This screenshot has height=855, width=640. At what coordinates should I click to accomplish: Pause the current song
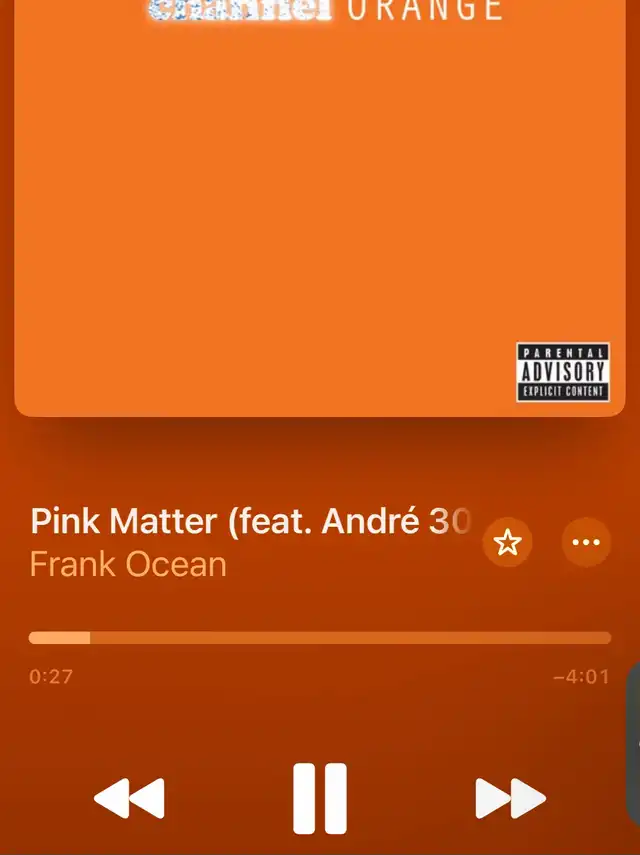[x=320, y=799]
